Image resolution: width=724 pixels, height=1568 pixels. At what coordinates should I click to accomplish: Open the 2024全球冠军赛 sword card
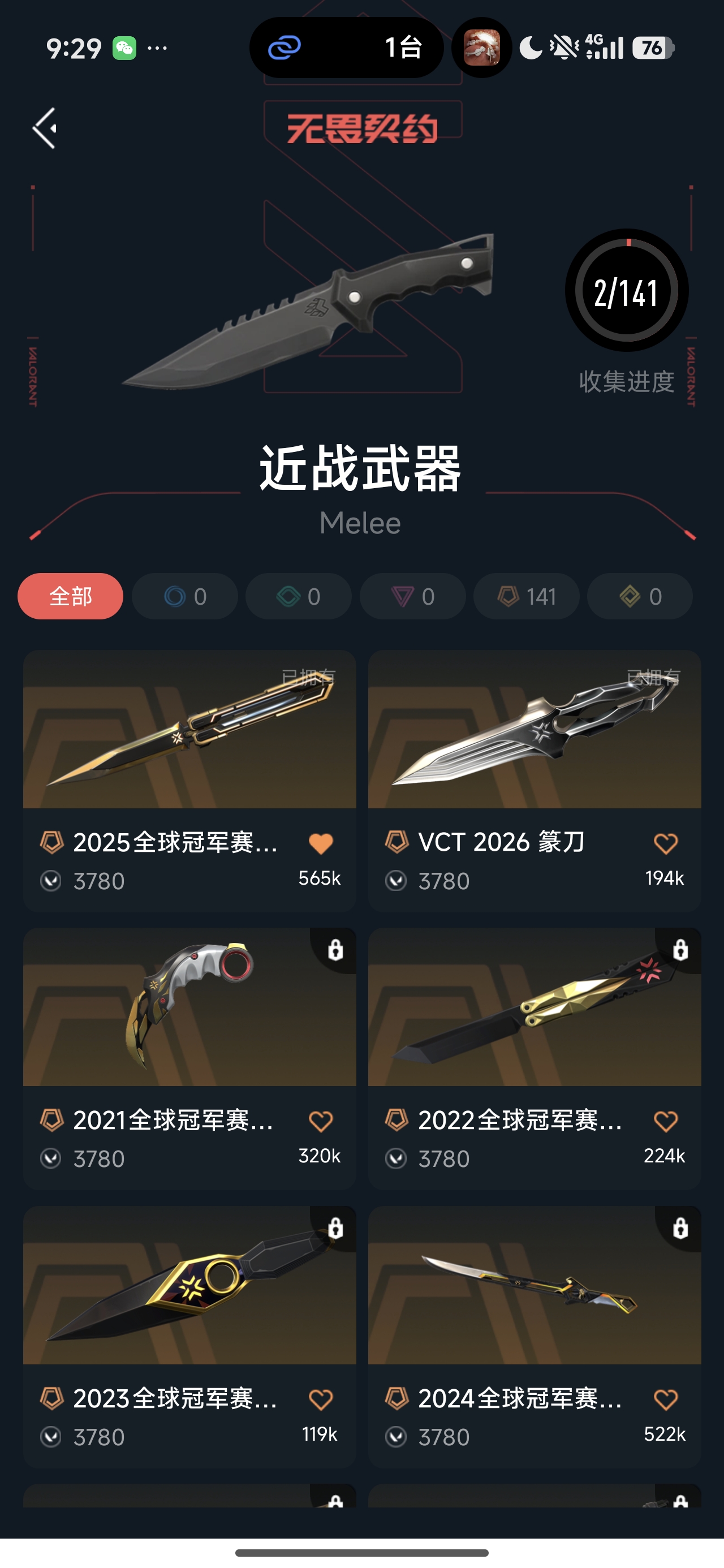coord(535,1336)
